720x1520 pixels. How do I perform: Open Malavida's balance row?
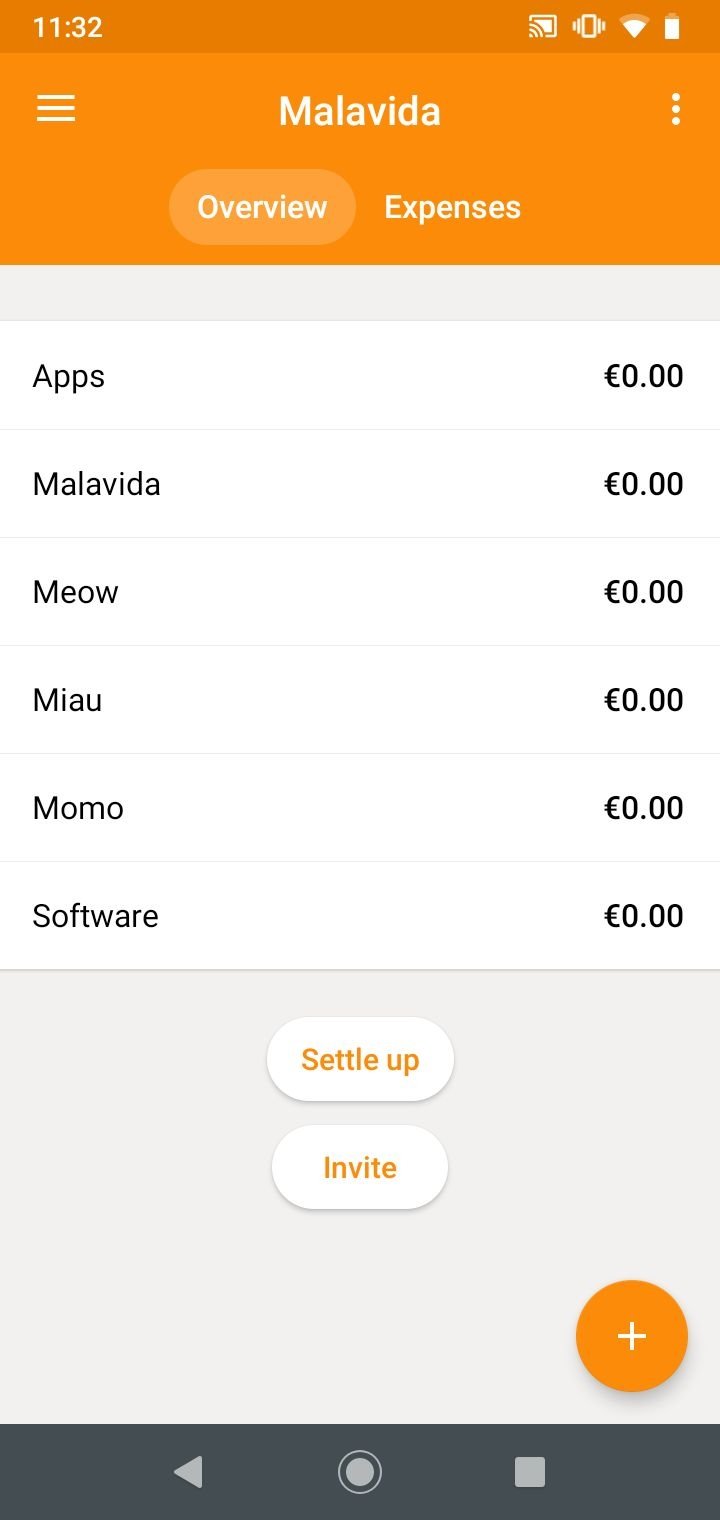(x=360, y=484)
